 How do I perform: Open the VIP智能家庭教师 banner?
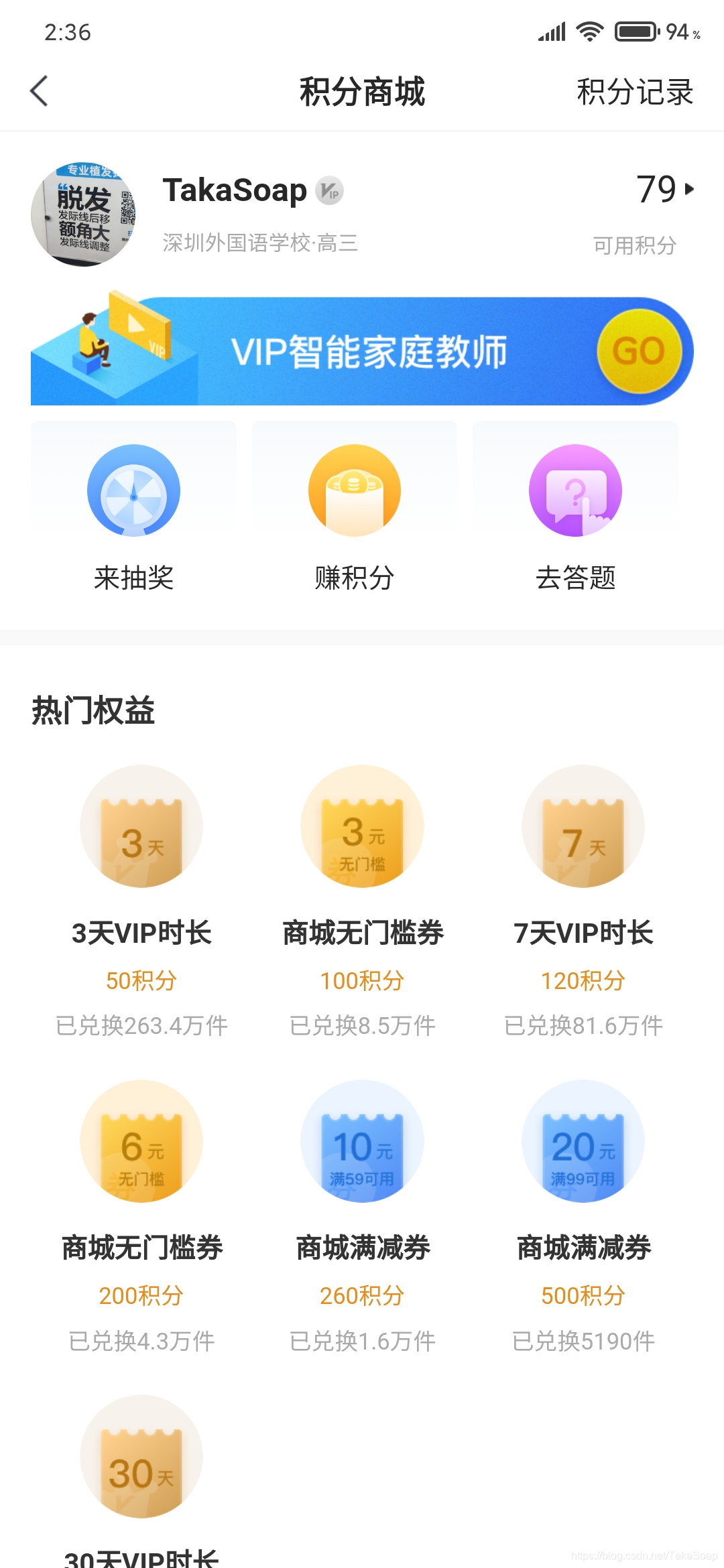(x=362, y=351)
